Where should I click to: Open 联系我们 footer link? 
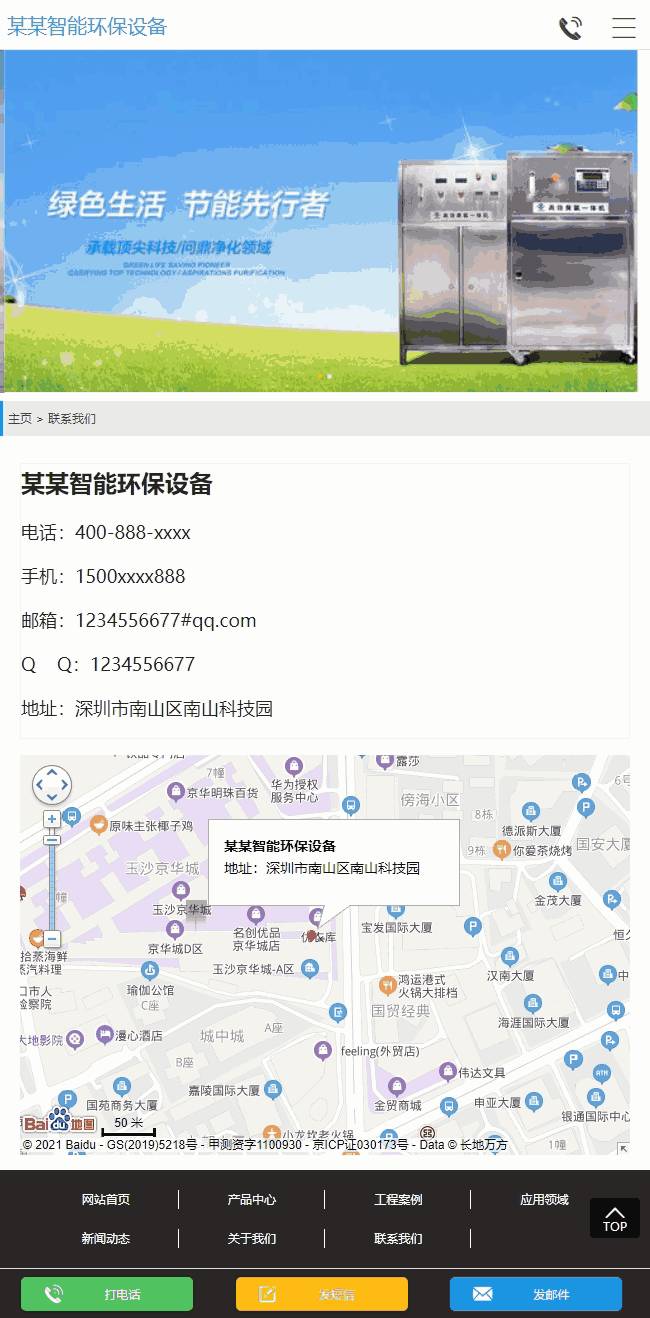(x=398, y=1239)
